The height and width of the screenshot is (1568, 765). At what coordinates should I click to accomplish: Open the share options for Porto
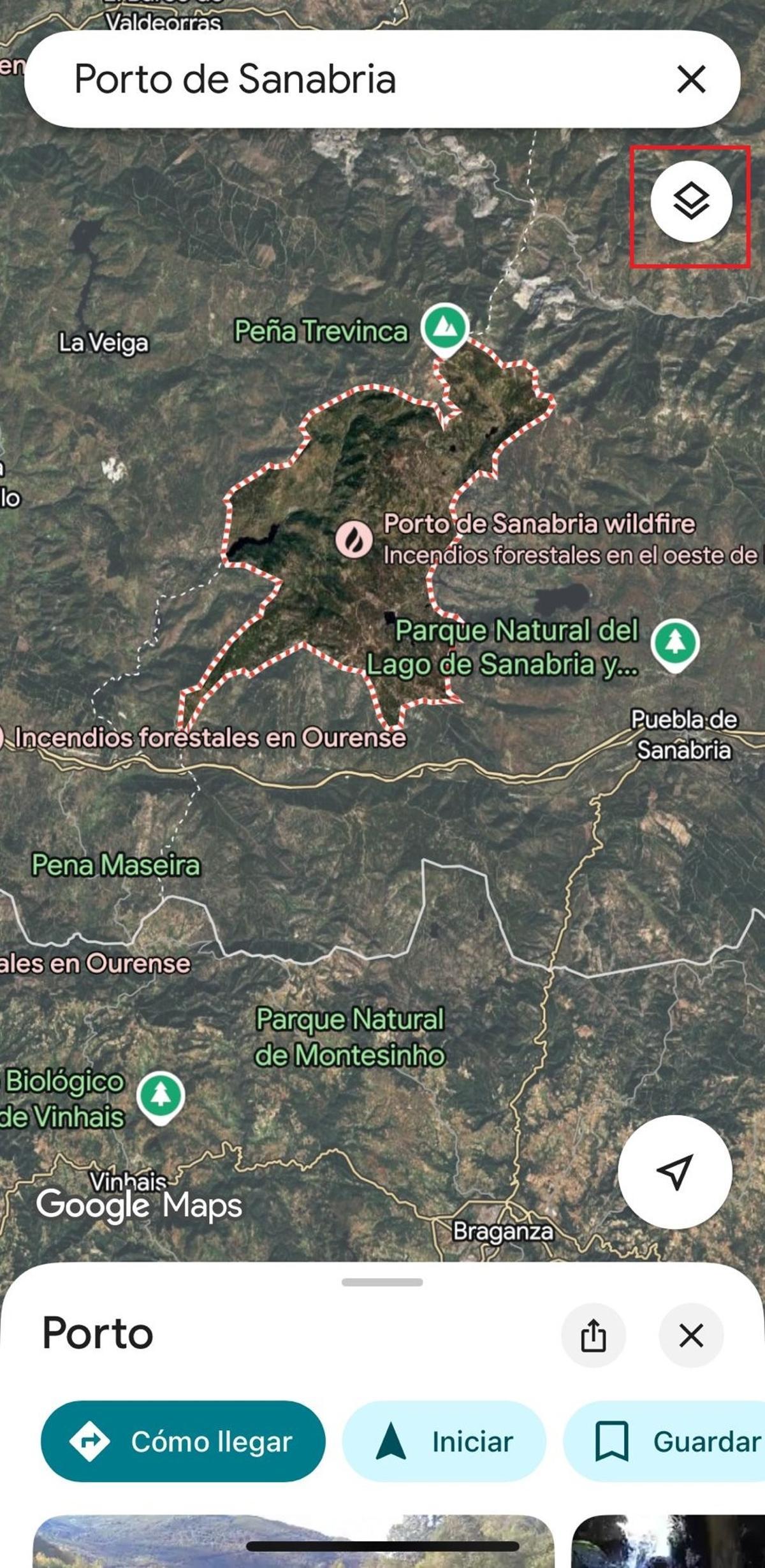(595, 1336)
